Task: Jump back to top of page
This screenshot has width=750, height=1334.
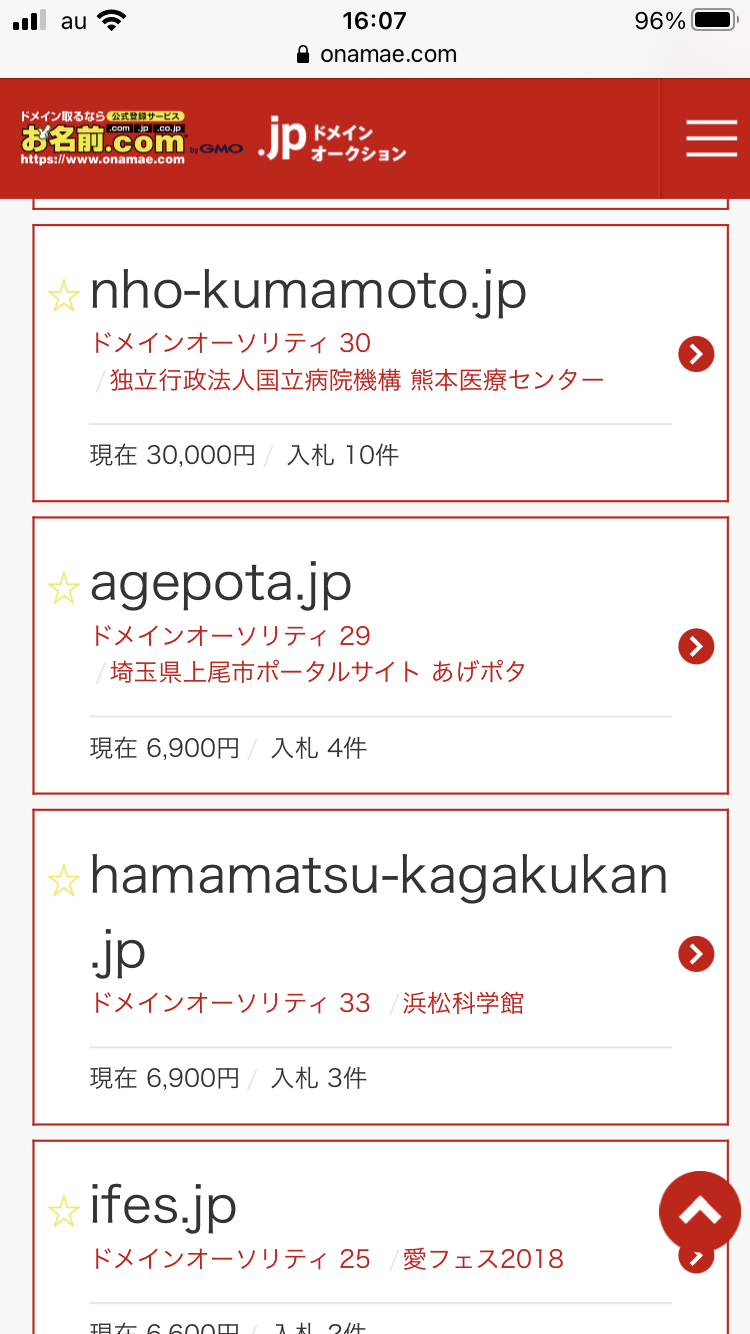Action: click(x=700, y=1212)
